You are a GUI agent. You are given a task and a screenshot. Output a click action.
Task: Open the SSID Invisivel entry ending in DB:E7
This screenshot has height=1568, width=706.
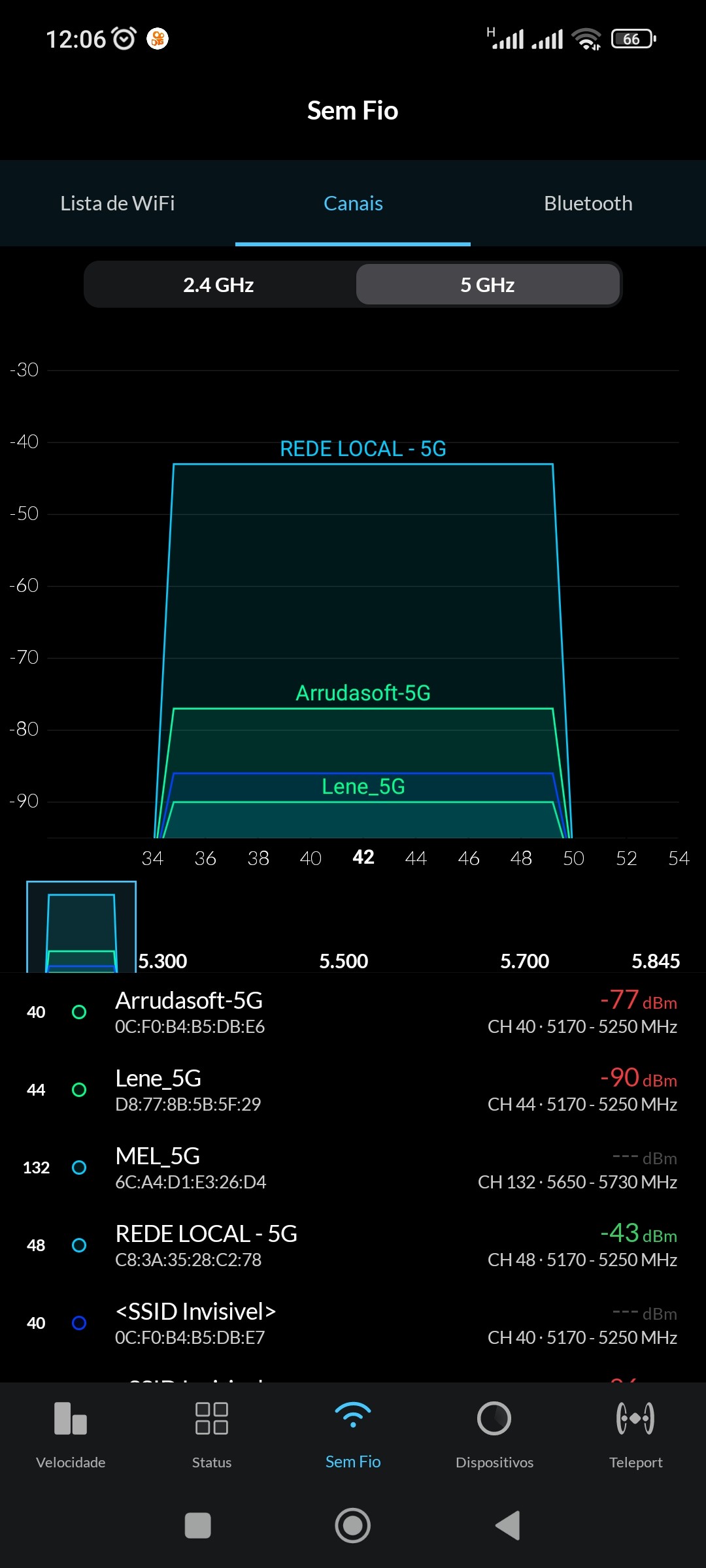pos(353,1323)
